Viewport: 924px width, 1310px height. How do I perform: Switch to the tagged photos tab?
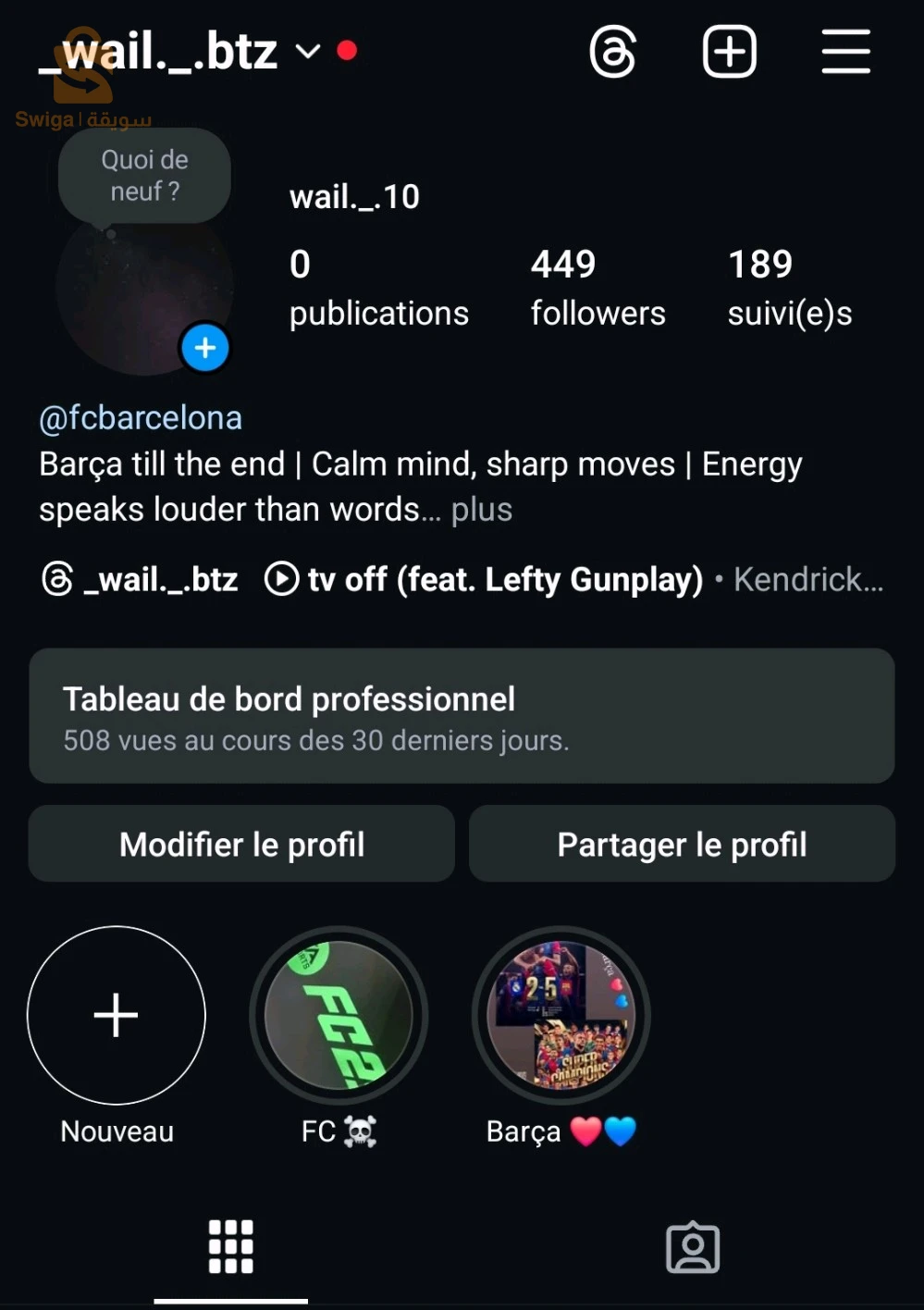pos(693,1247)
